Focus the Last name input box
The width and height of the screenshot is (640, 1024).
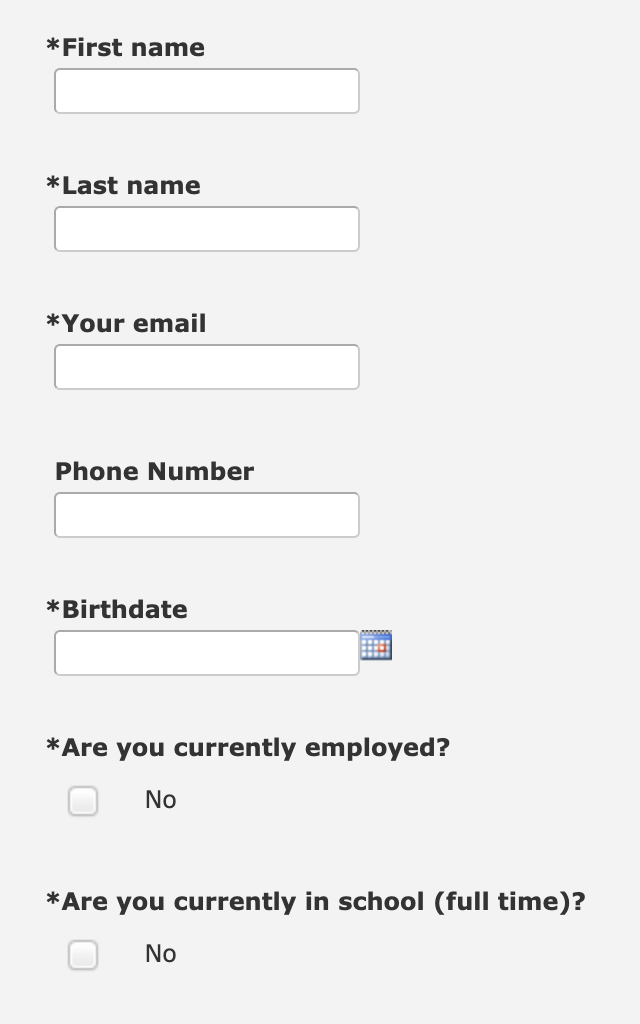point(206,229)
